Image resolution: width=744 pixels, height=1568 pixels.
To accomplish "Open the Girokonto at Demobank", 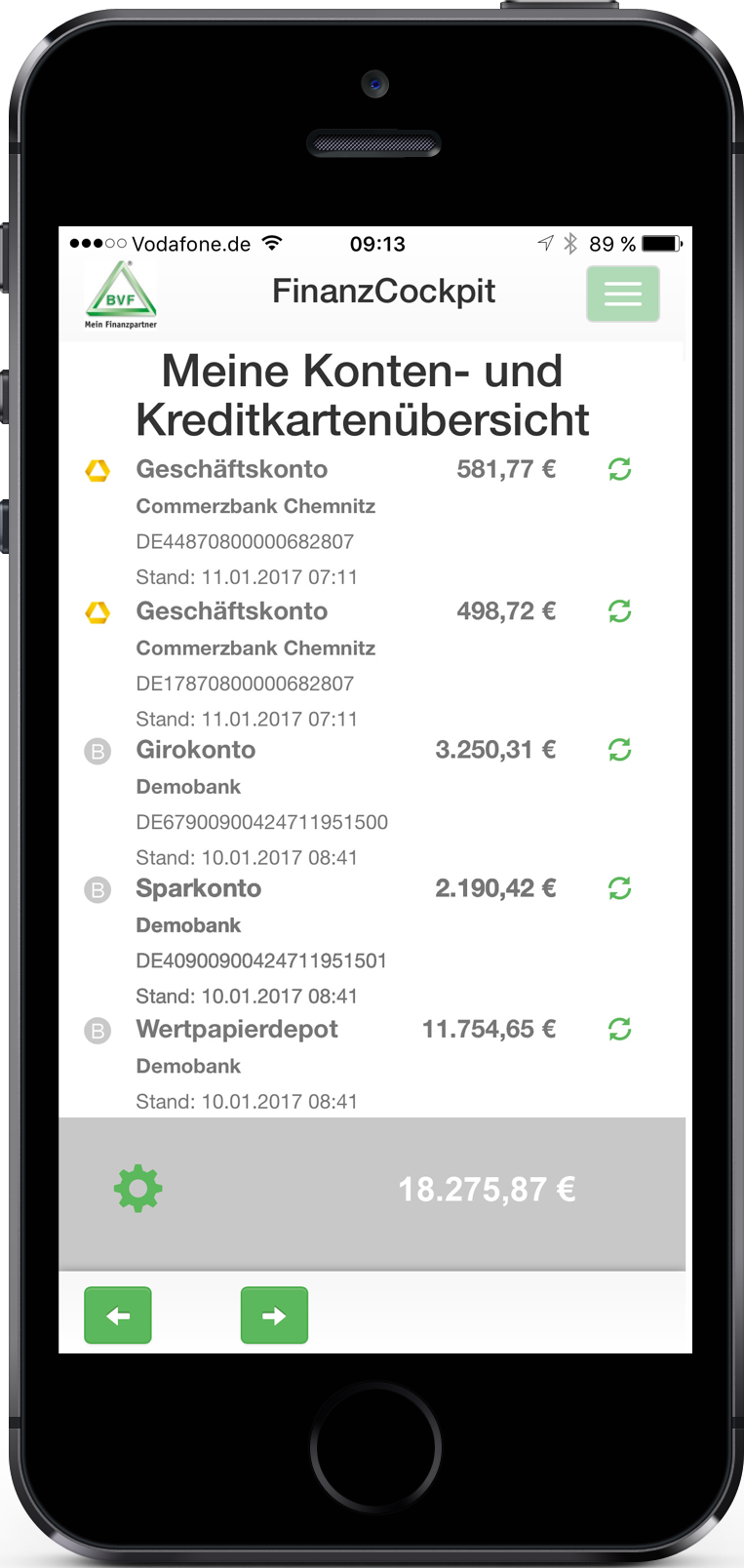I will [195, 750].
